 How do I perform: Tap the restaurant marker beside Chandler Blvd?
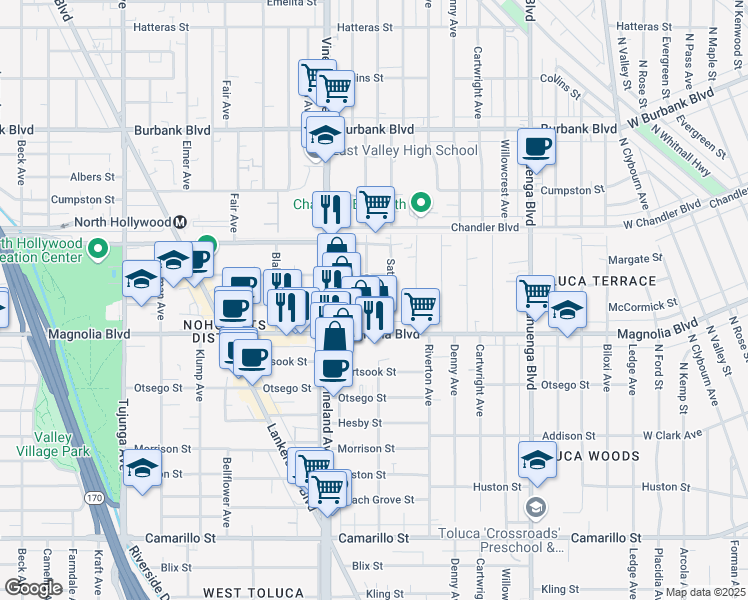coord(331,209)
